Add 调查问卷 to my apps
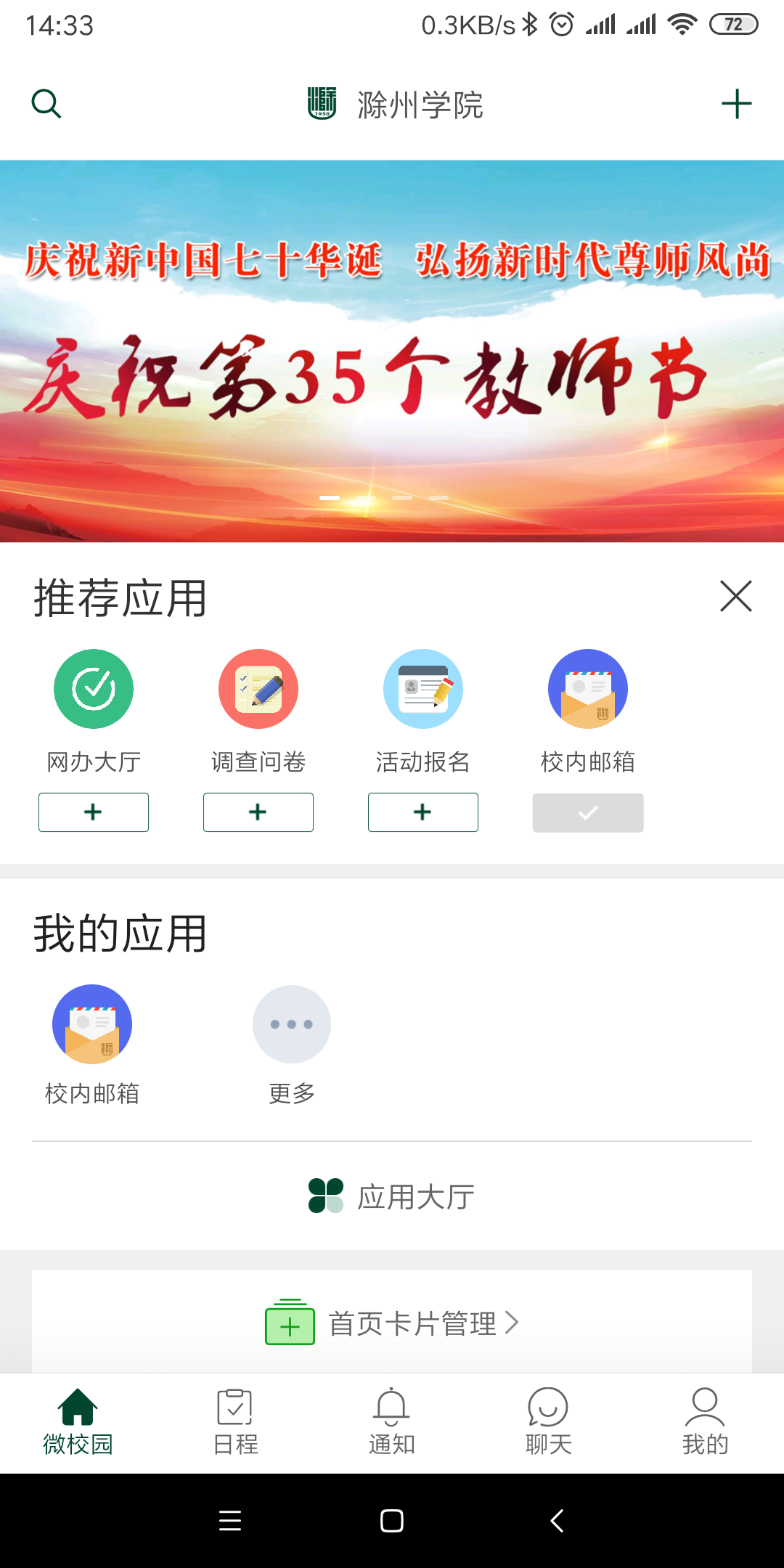The image size is (784, 1568). (258, 812)
